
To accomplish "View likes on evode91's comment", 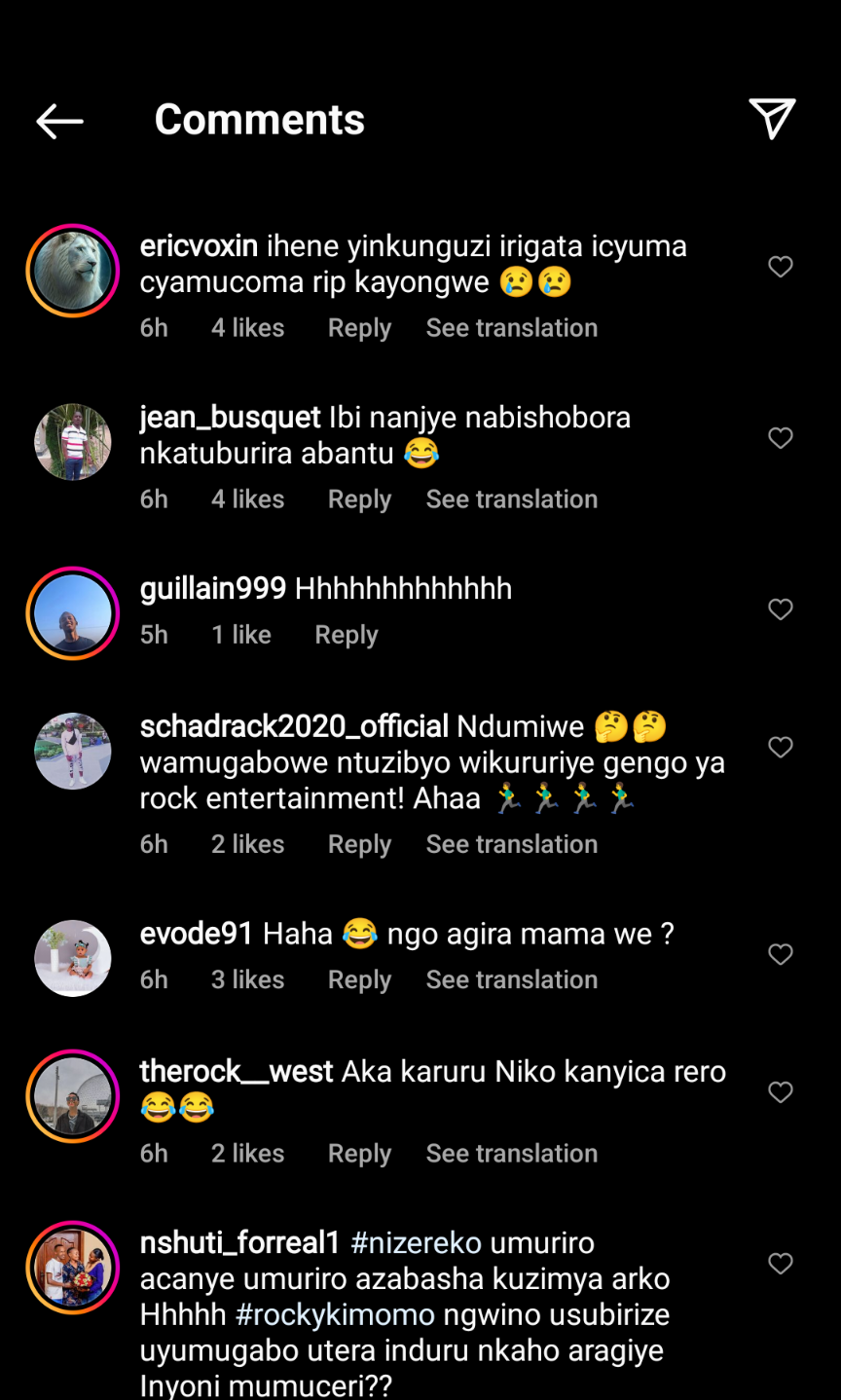I will tap(247, 979).
